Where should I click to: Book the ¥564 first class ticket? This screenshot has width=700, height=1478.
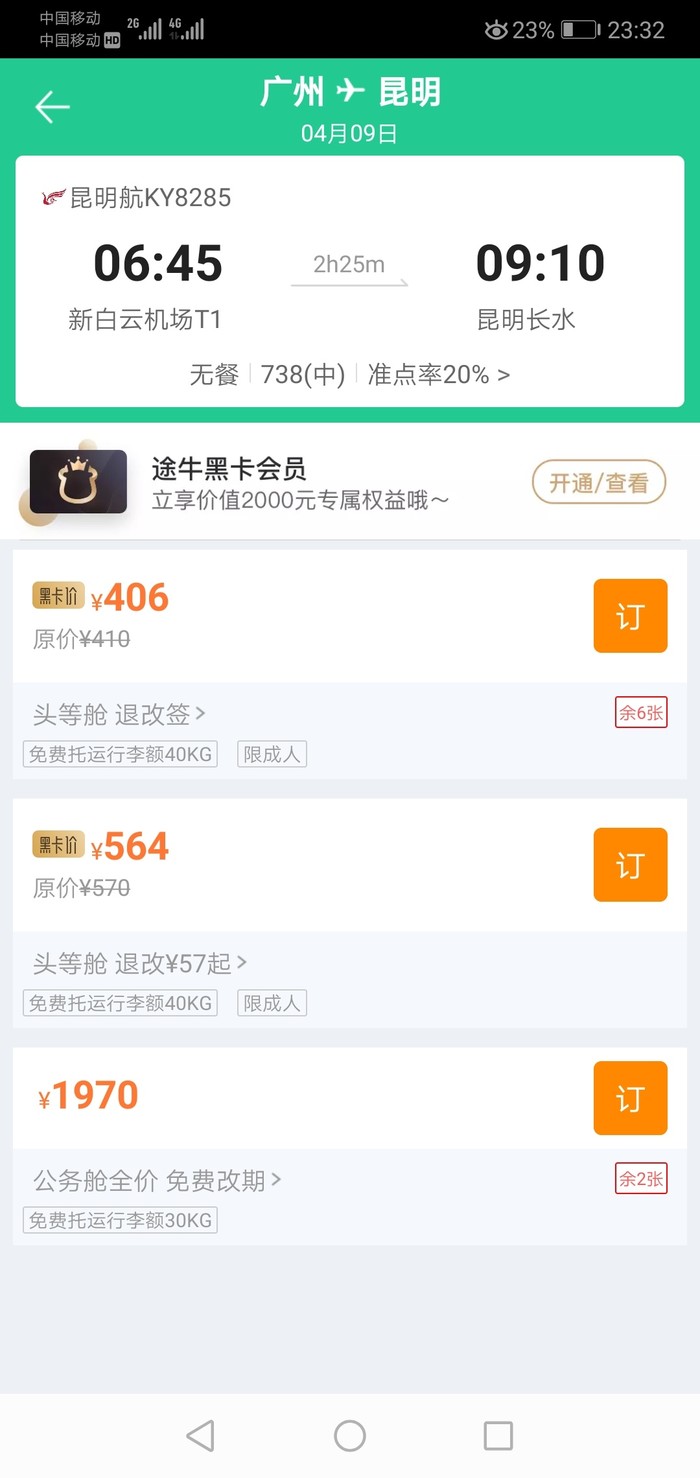(629, 865)
